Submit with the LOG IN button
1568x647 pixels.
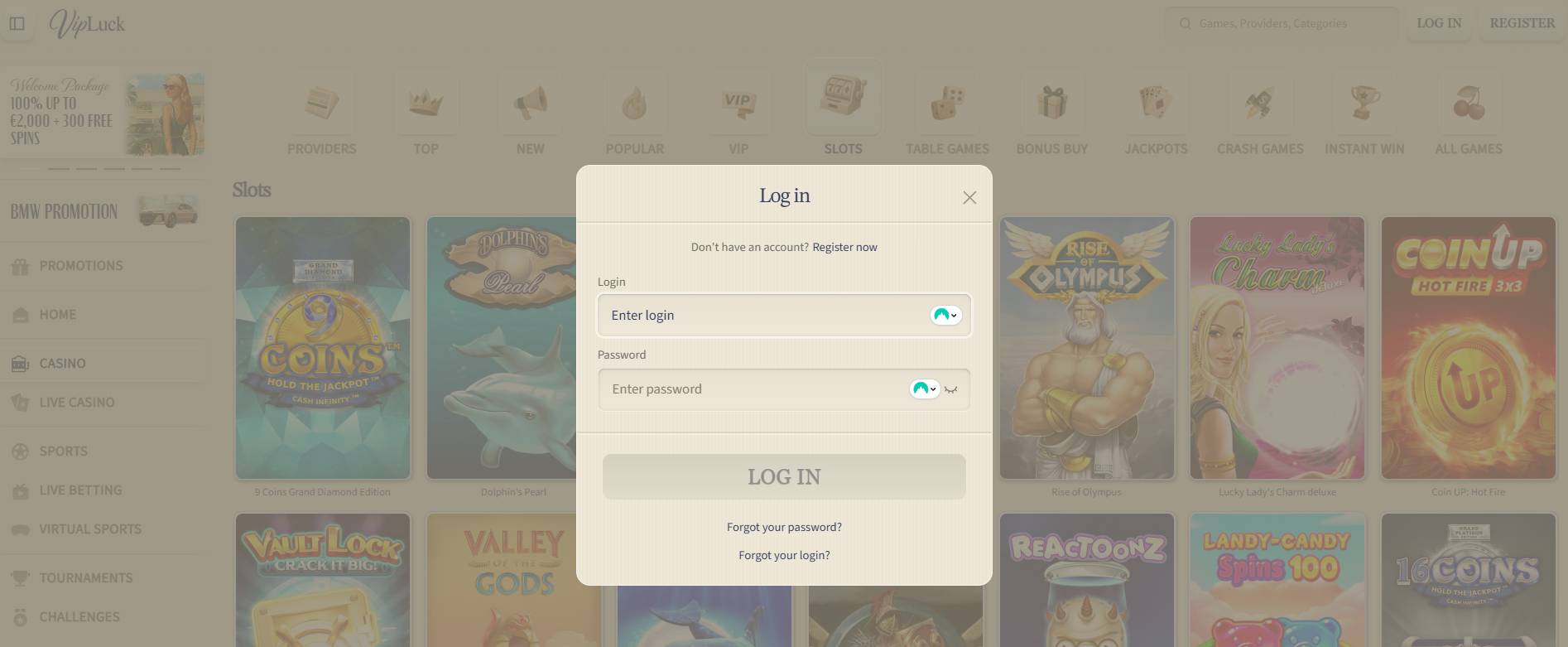[x=784, y=476]
